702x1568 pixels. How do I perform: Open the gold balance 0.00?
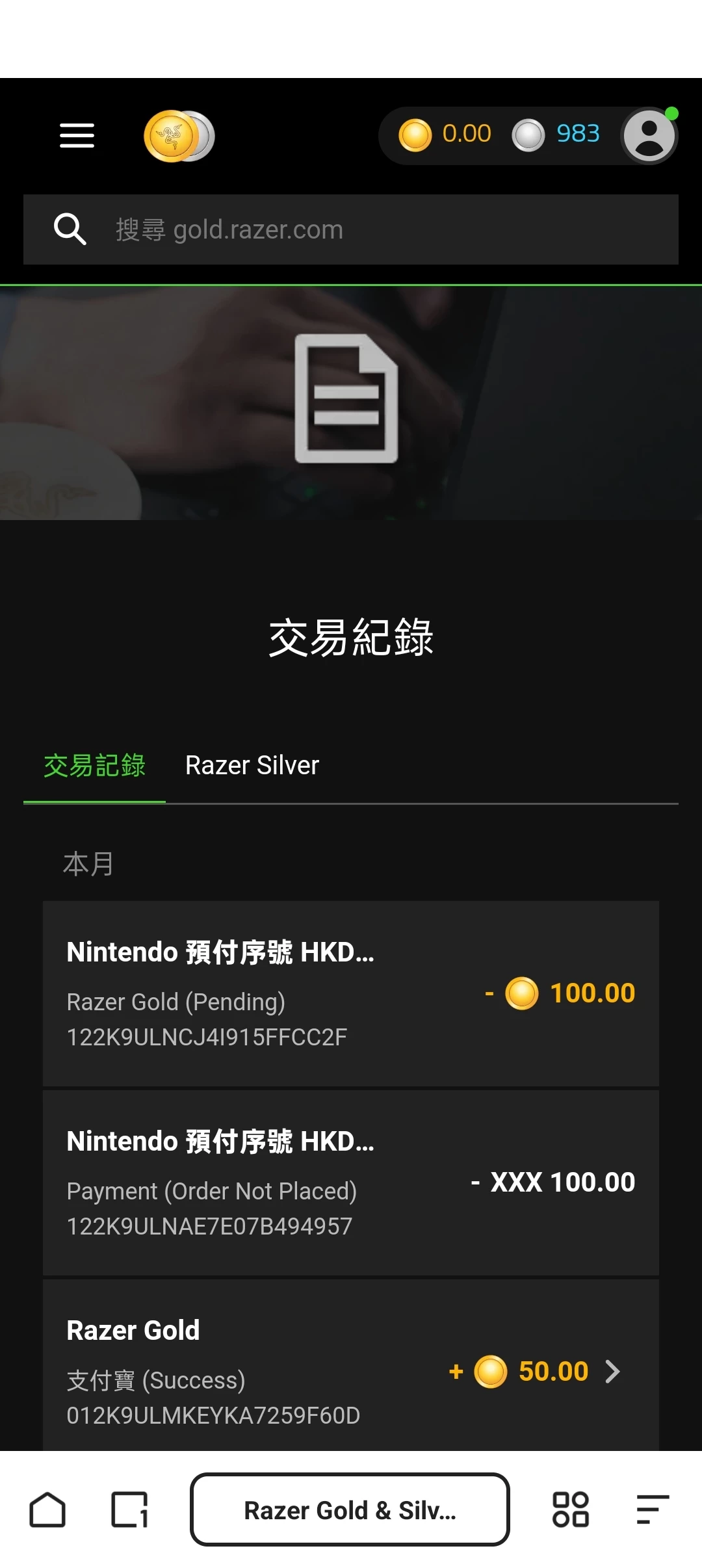pyautogui.click(x=446, y=135)
